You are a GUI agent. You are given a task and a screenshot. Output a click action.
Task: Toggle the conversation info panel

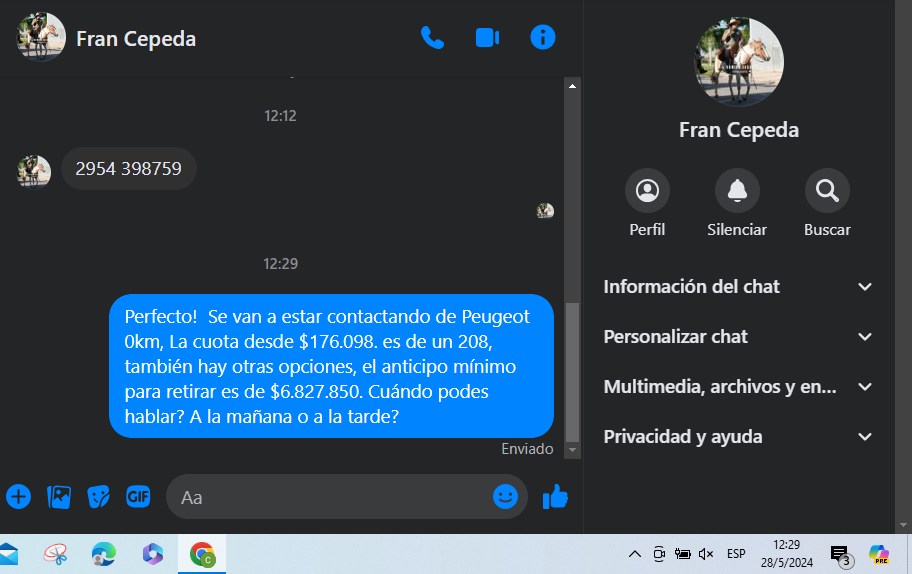point(542,38)
